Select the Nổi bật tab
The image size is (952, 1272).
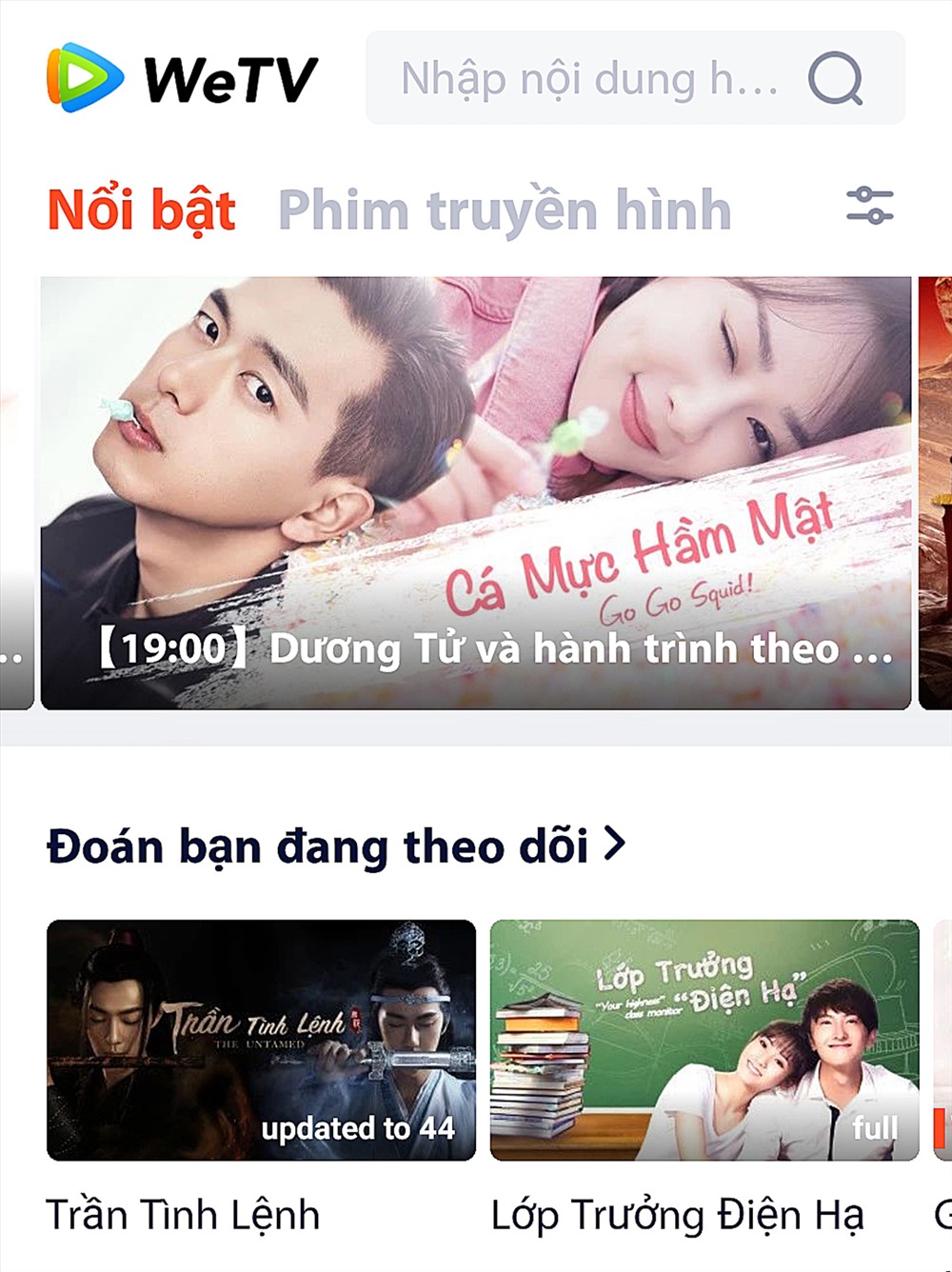coord(141,209)
